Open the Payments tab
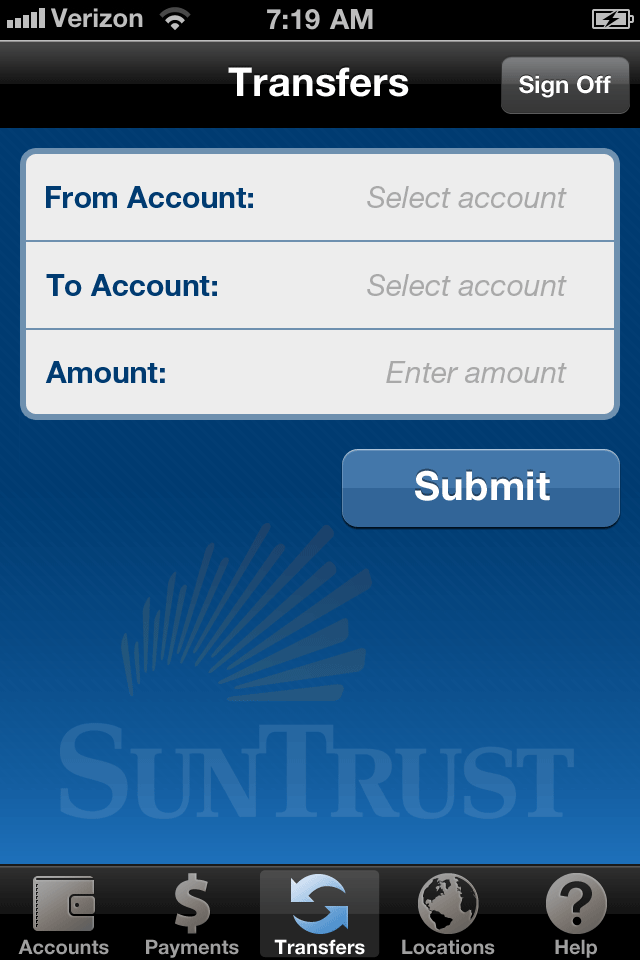The height and width of the screenshot is (960, 640). [192, 915]
